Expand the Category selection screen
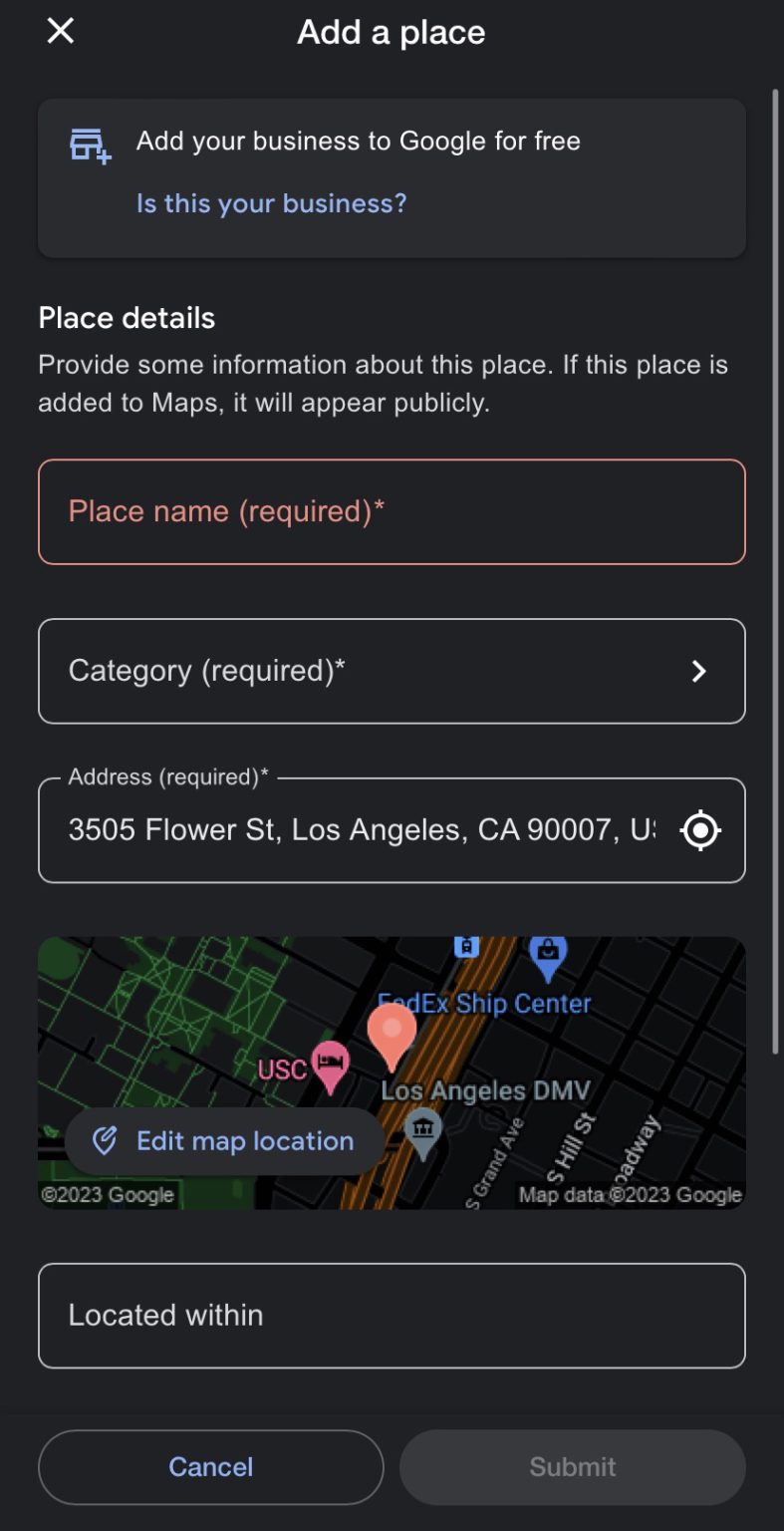The width and height of the screenshot is (784, 1531). pyautogui.click(x=392, y=670)
